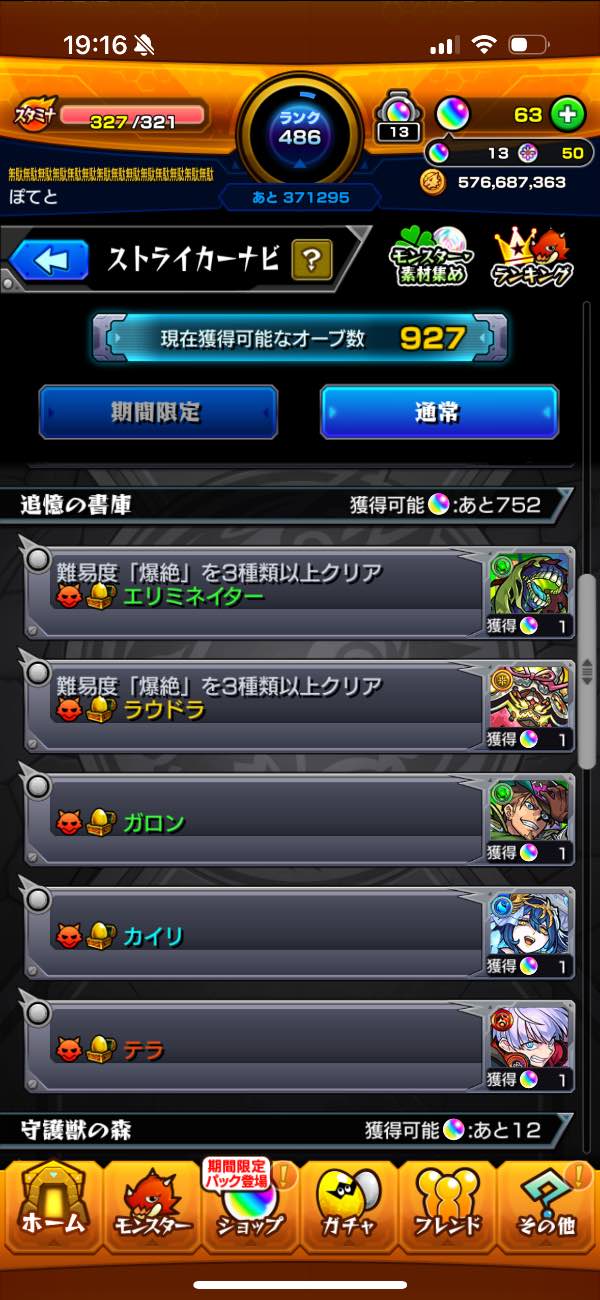
Task: Open the question mark help button
Action: (x=311, y=262)
